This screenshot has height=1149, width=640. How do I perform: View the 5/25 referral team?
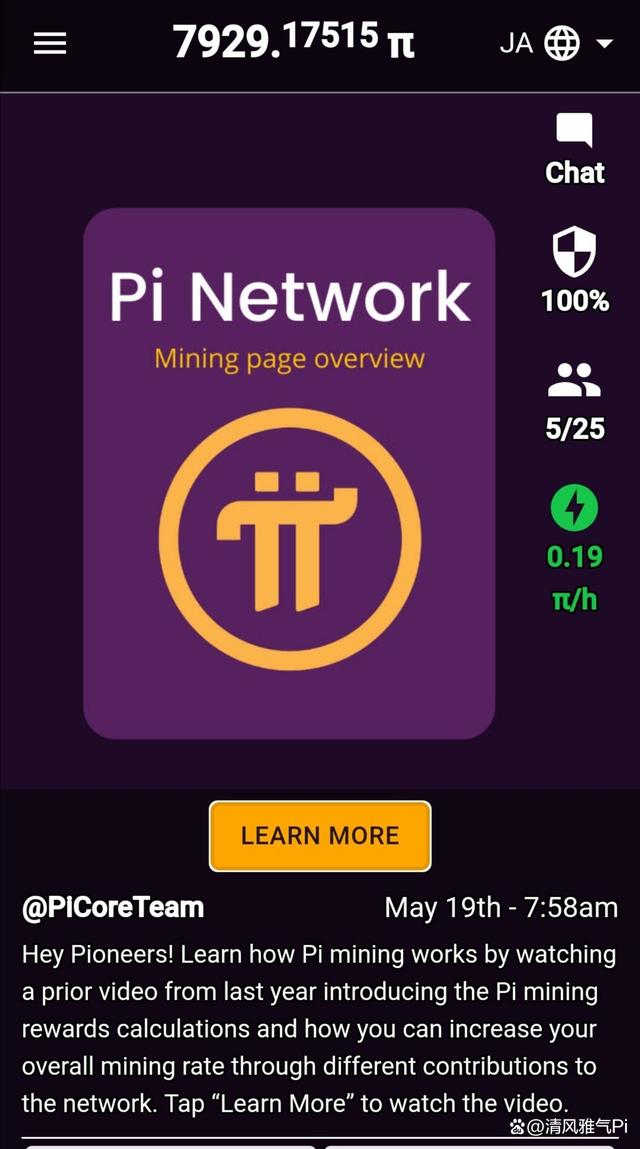[x=575, y=400]
